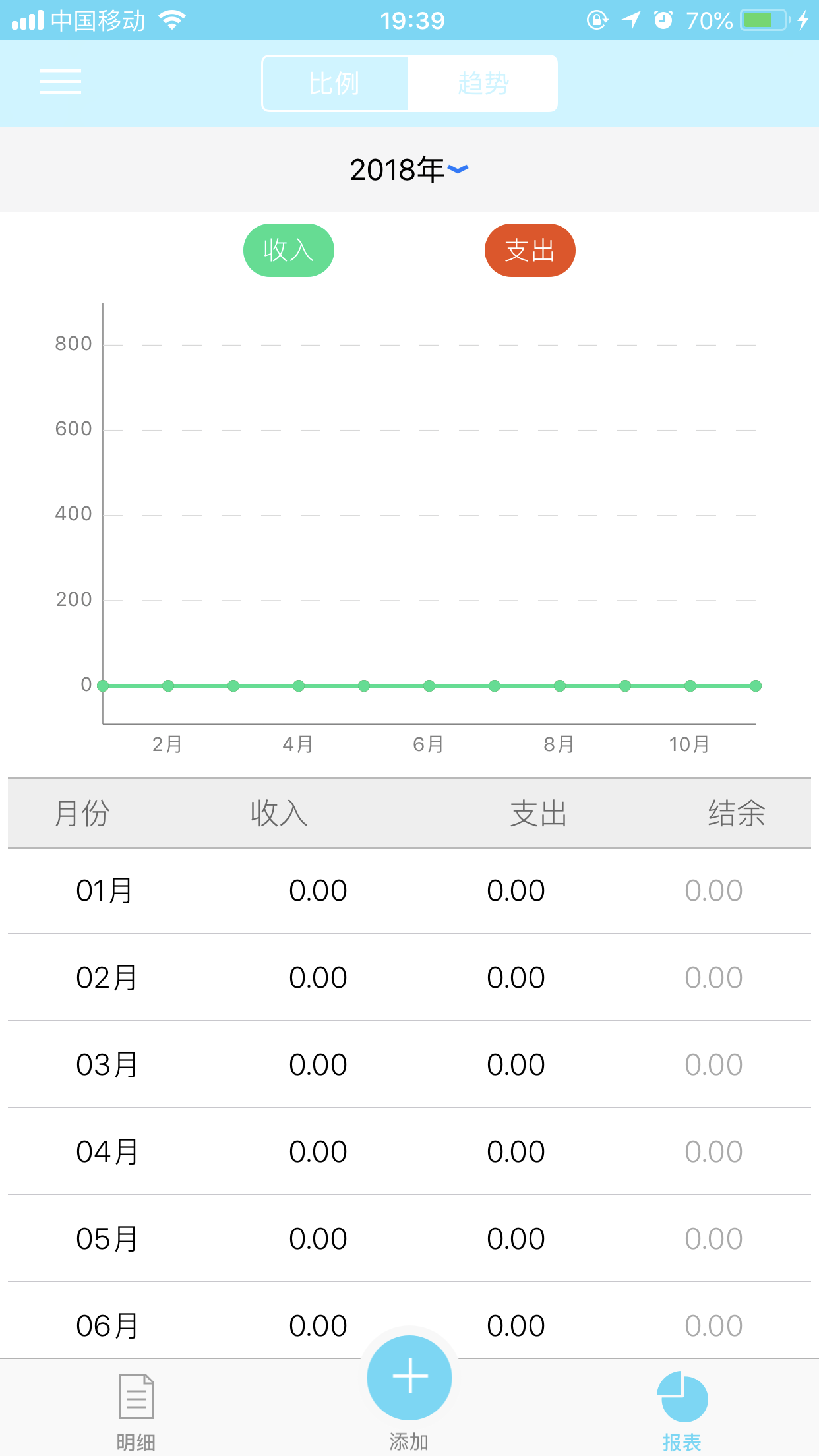
Task: Open the hamburger drawer menu
Action: pos(60,82)
